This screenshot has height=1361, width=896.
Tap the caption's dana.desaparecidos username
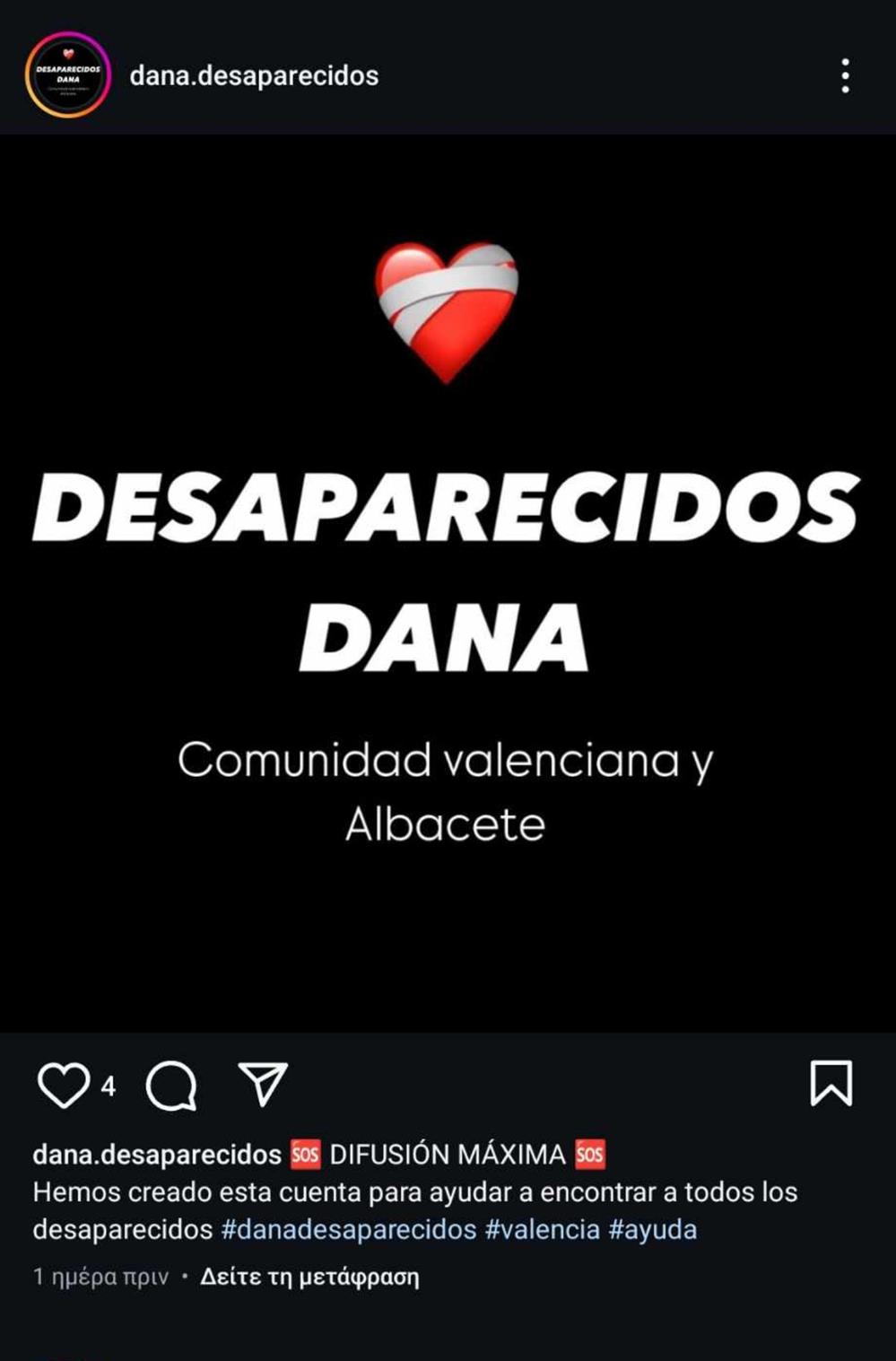(157, 1154)
